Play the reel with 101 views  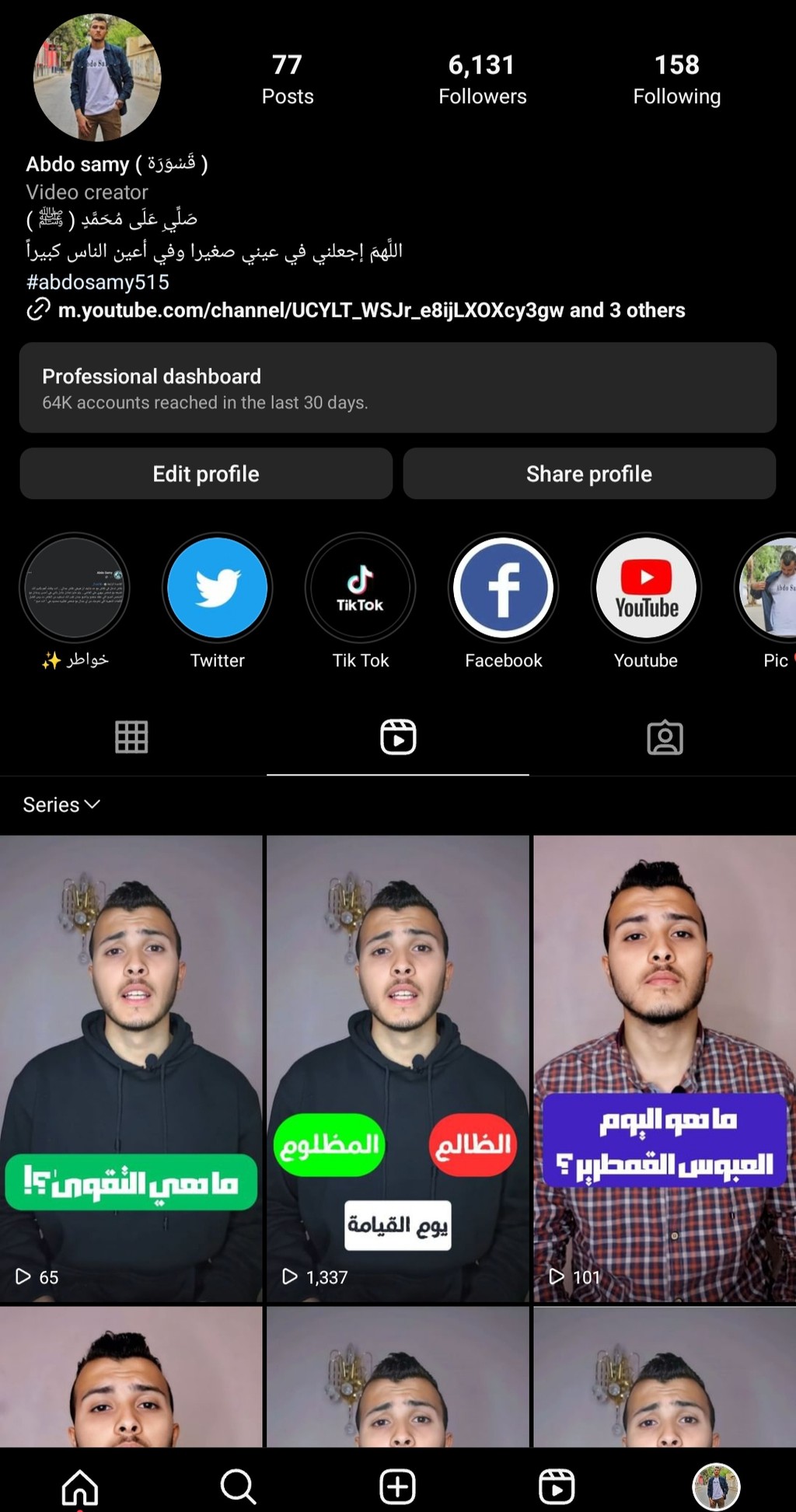tap(665, 1068)
